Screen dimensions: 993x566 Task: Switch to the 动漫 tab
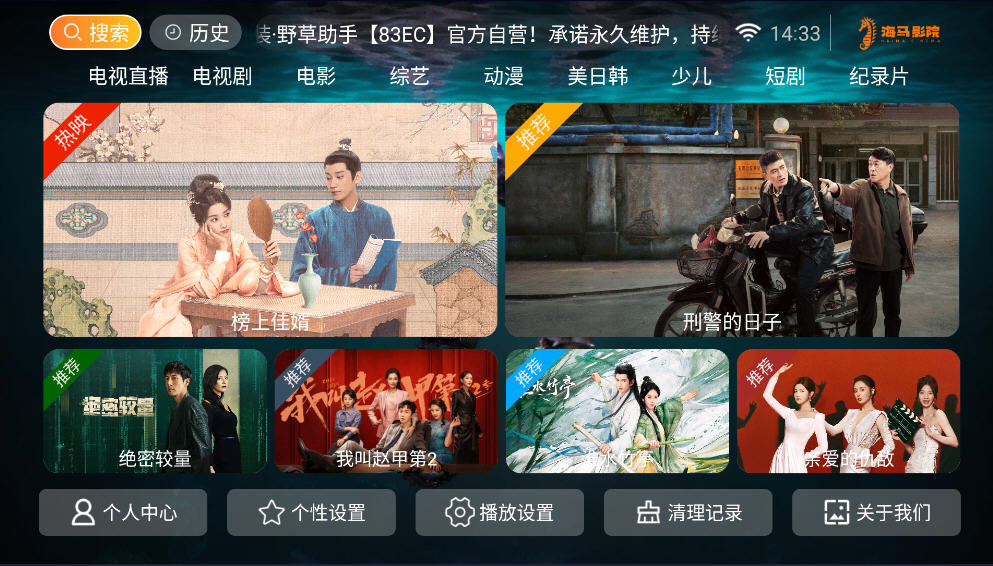[504, 76]
